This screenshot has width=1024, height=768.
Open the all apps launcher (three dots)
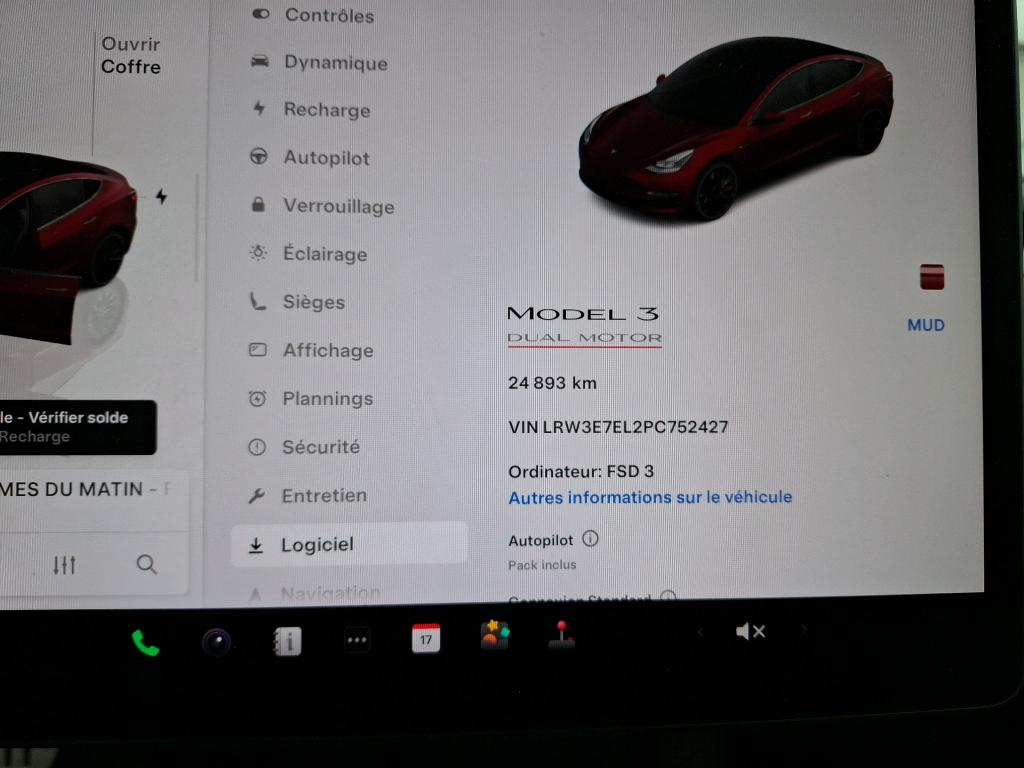pyautogui.click(x=357, y=640)
